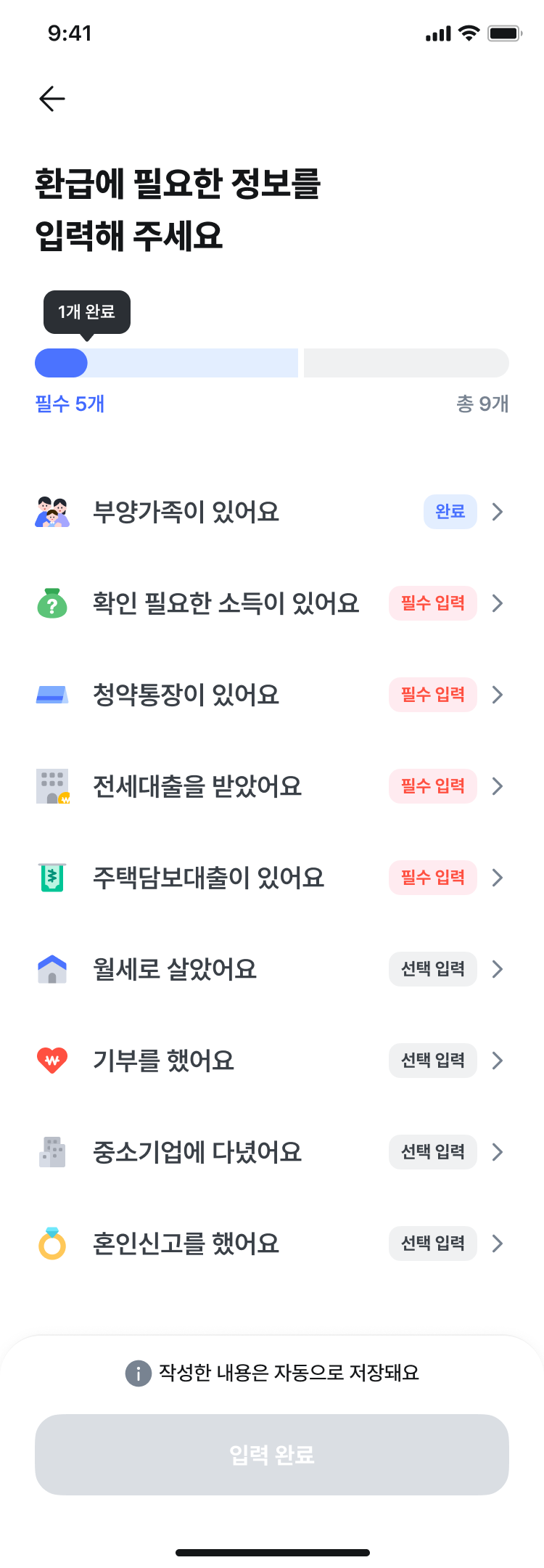
Task: Expand the 청약통장이 있어요 chevron
Action: coord(498,695)
